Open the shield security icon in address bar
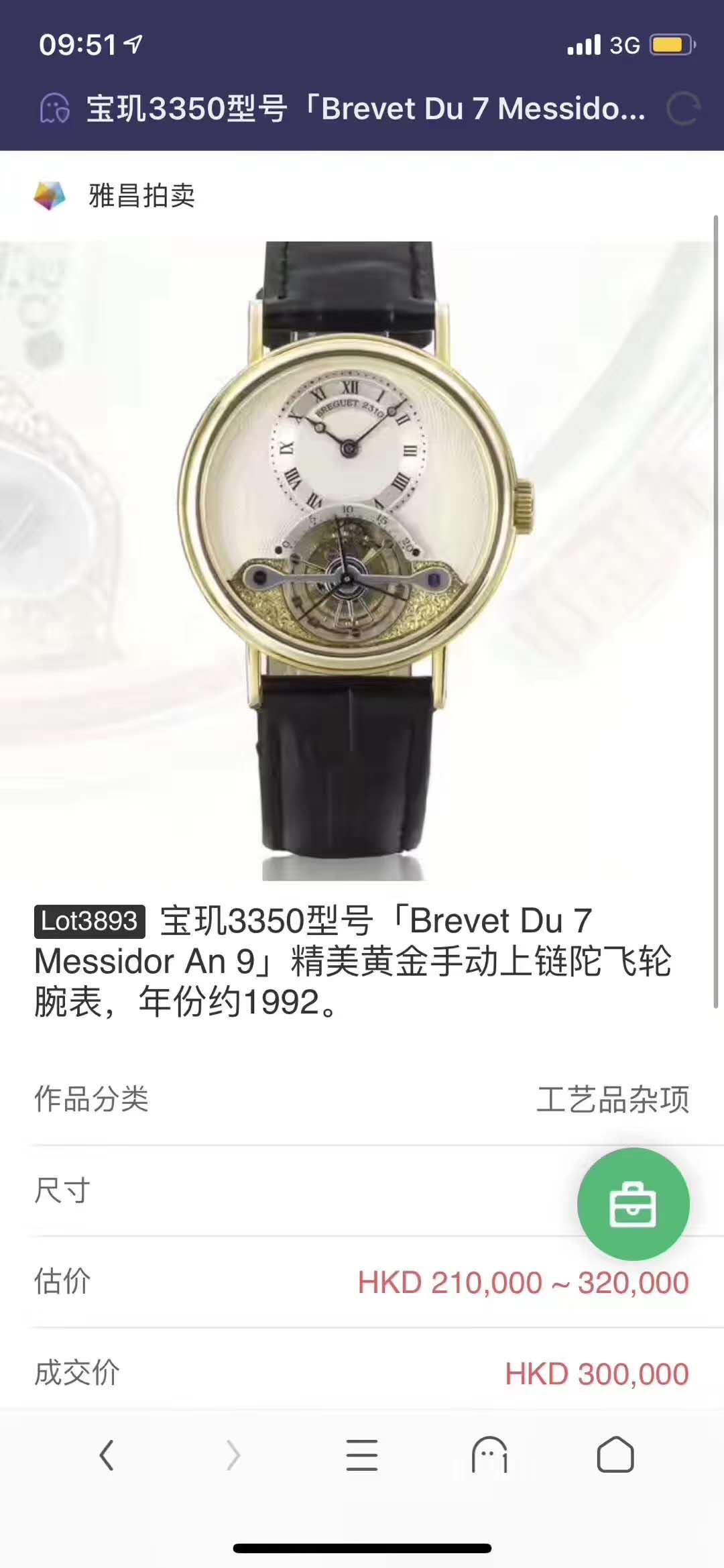The height and width of the screenshot is (1568, 724). click(x=54, y=109)
